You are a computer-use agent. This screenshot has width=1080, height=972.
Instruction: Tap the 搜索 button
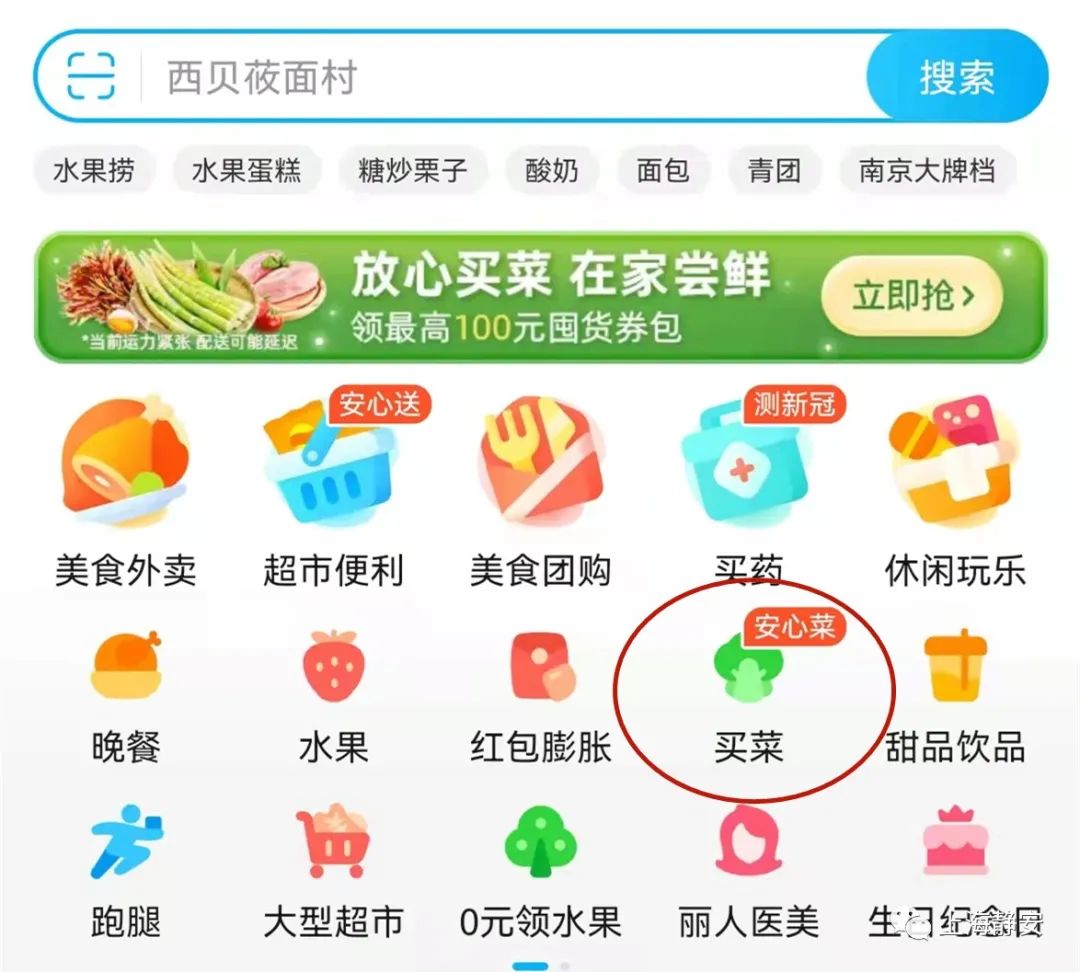coord(956,77)
